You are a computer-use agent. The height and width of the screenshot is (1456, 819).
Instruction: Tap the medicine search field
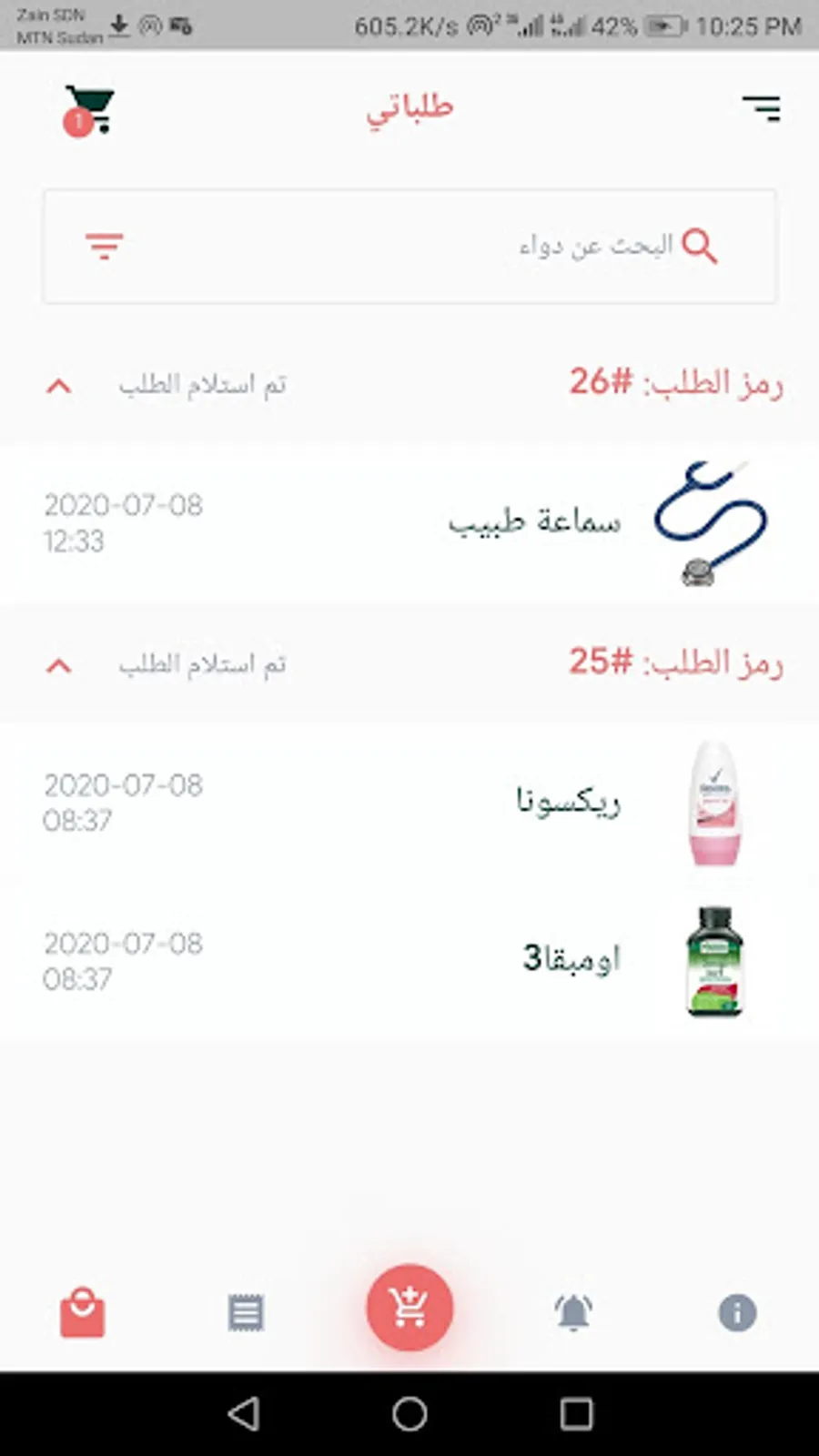(x=510, y=246)
